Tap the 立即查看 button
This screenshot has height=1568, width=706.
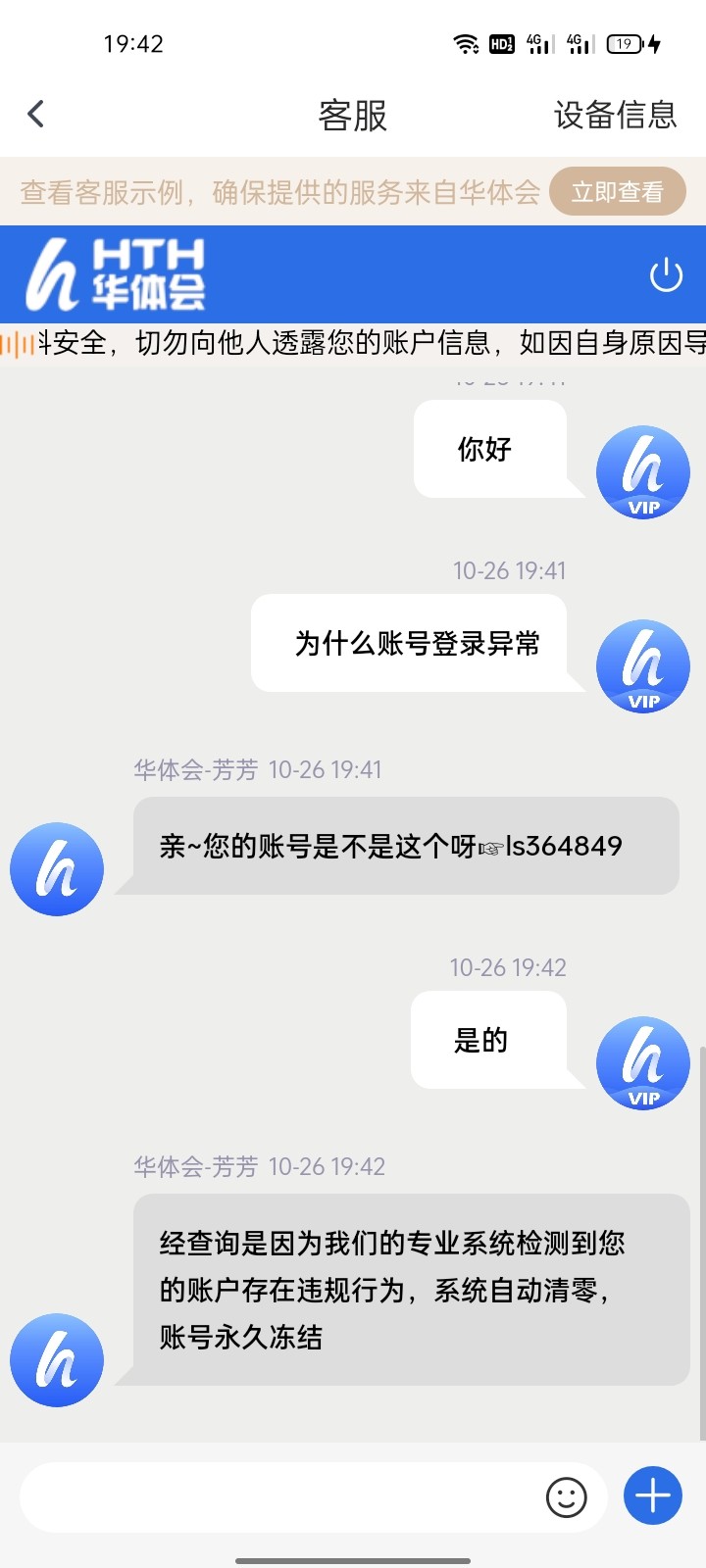[x=618, y=190]
